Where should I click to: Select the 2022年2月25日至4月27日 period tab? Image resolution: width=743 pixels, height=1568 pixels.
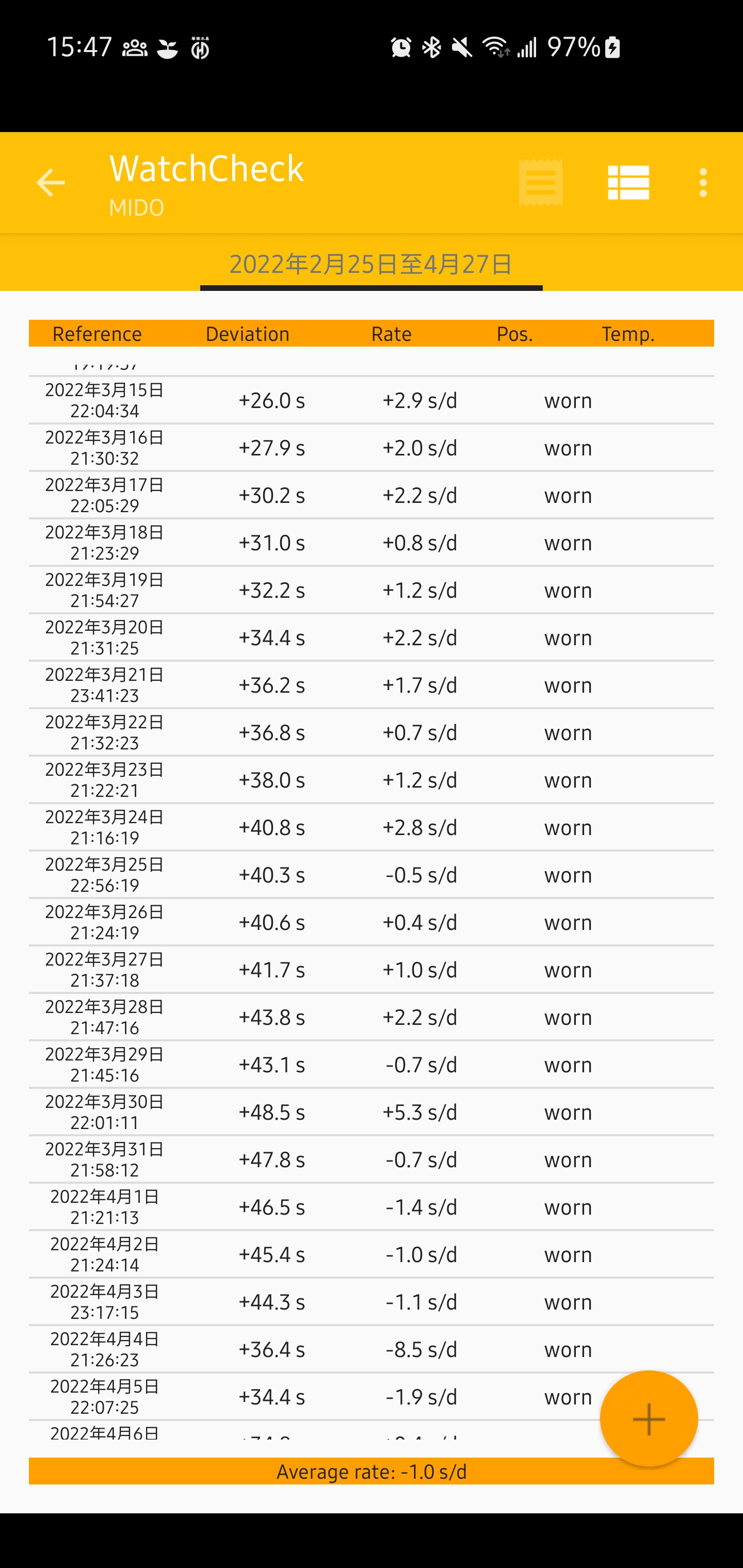[x=371, y=264]
